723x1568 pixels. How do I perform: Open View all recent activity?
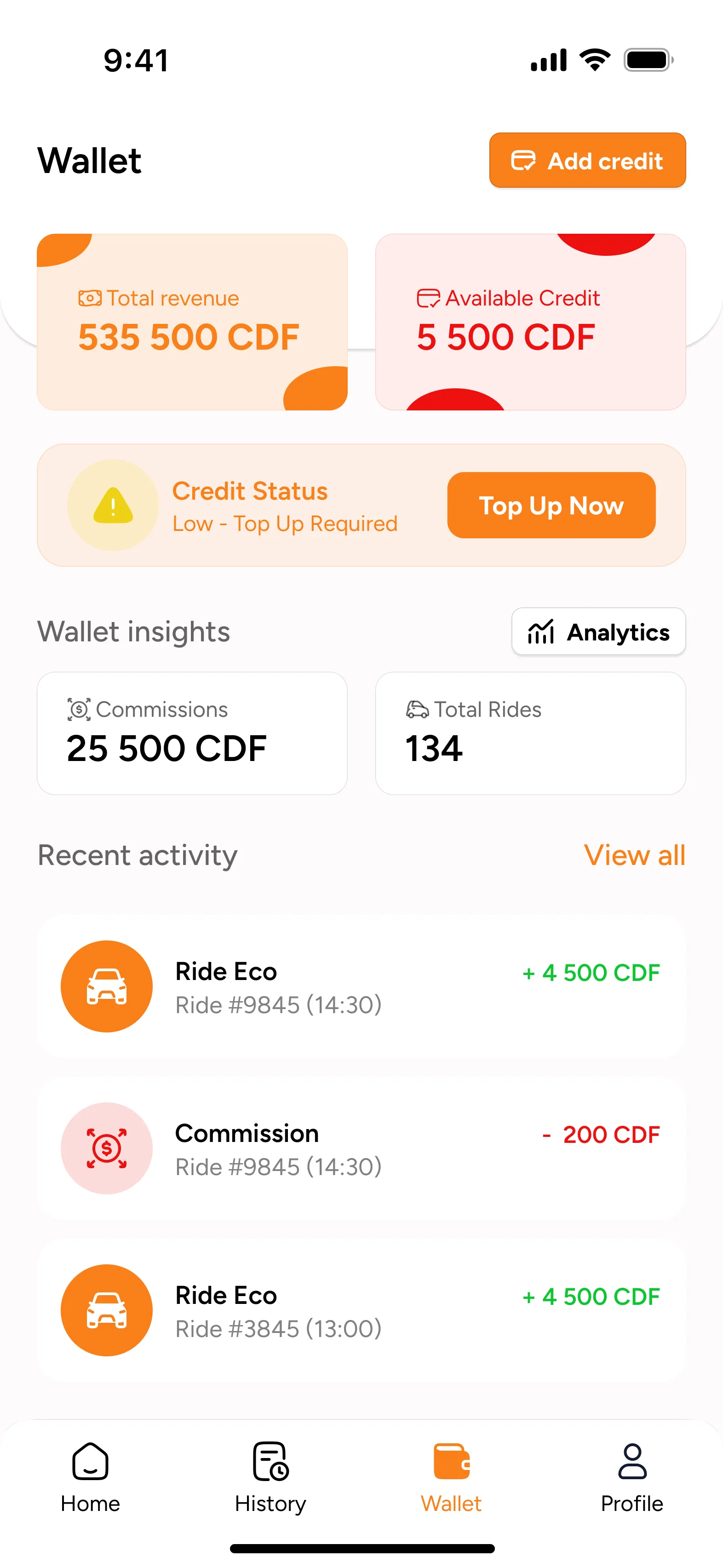coord(635,855)
